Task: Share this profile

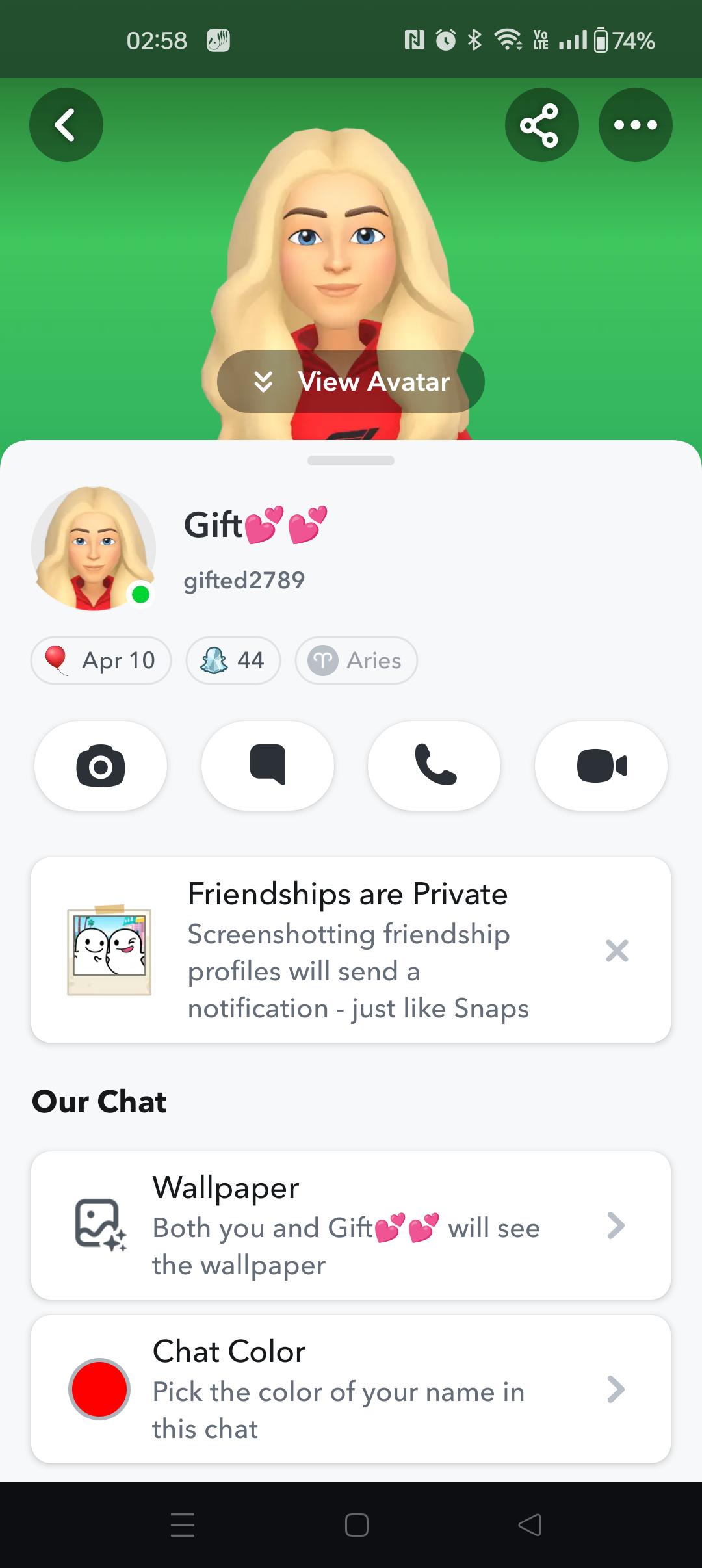Action: pos(541,125)
